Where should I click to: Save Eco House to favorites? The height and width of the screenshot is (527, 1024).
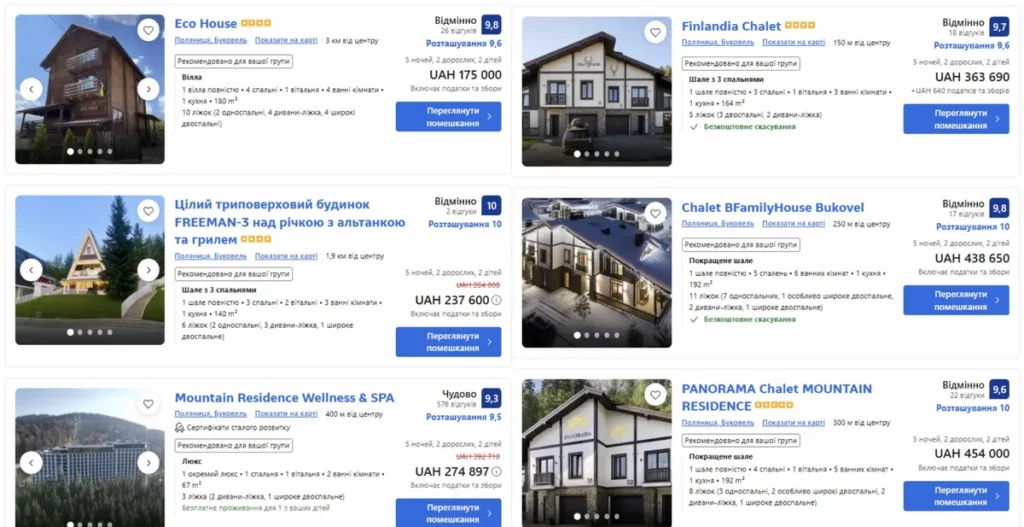[x=148, y=31]
